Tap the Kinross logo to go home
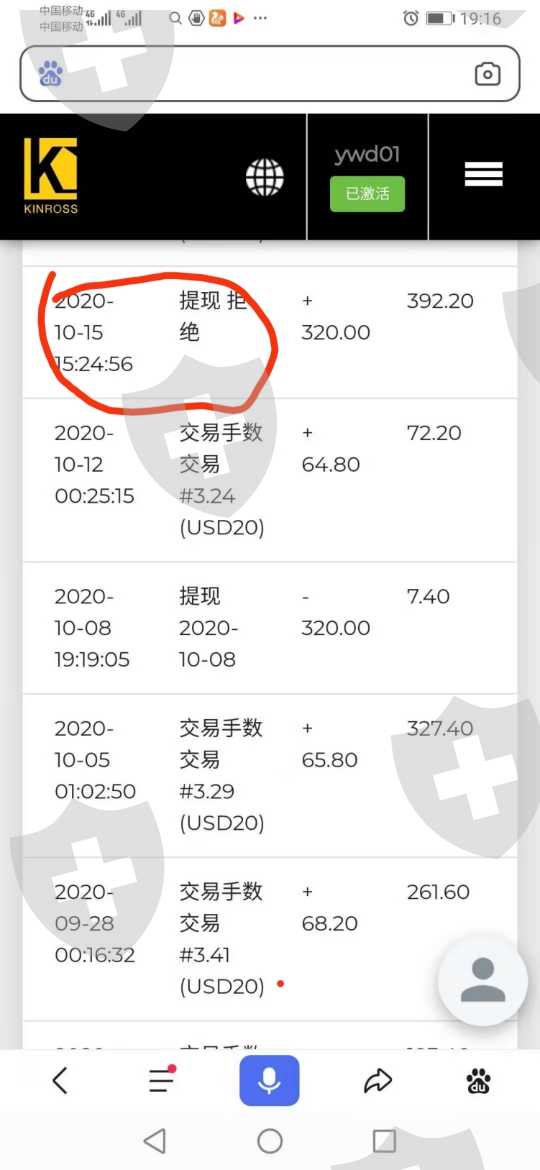Image resolution: width=540 pixels, height=1170 pixels. click(x=51, y=175)
